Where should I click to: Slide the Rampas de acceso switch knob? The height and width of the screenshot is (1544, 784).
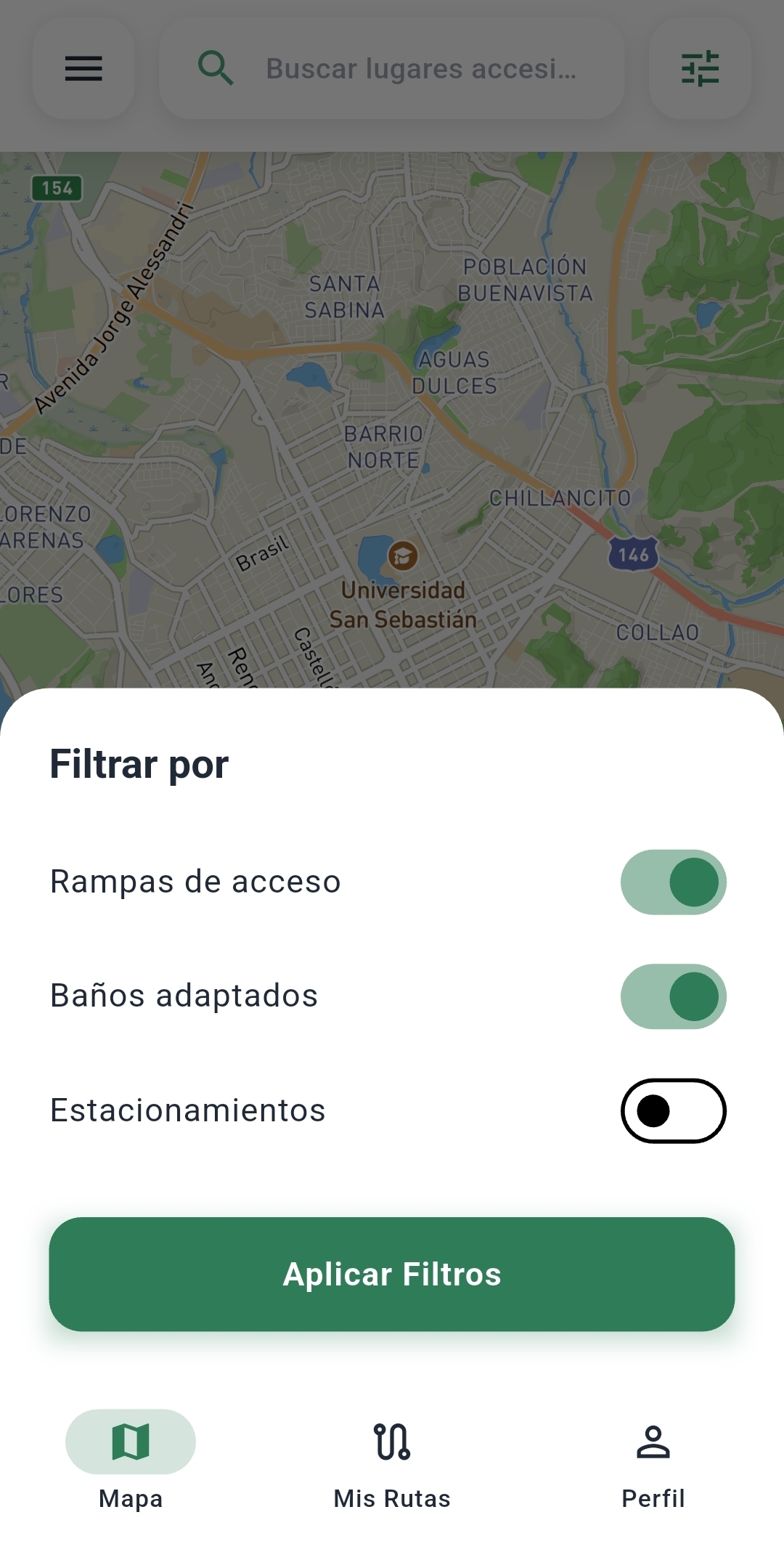694,882
